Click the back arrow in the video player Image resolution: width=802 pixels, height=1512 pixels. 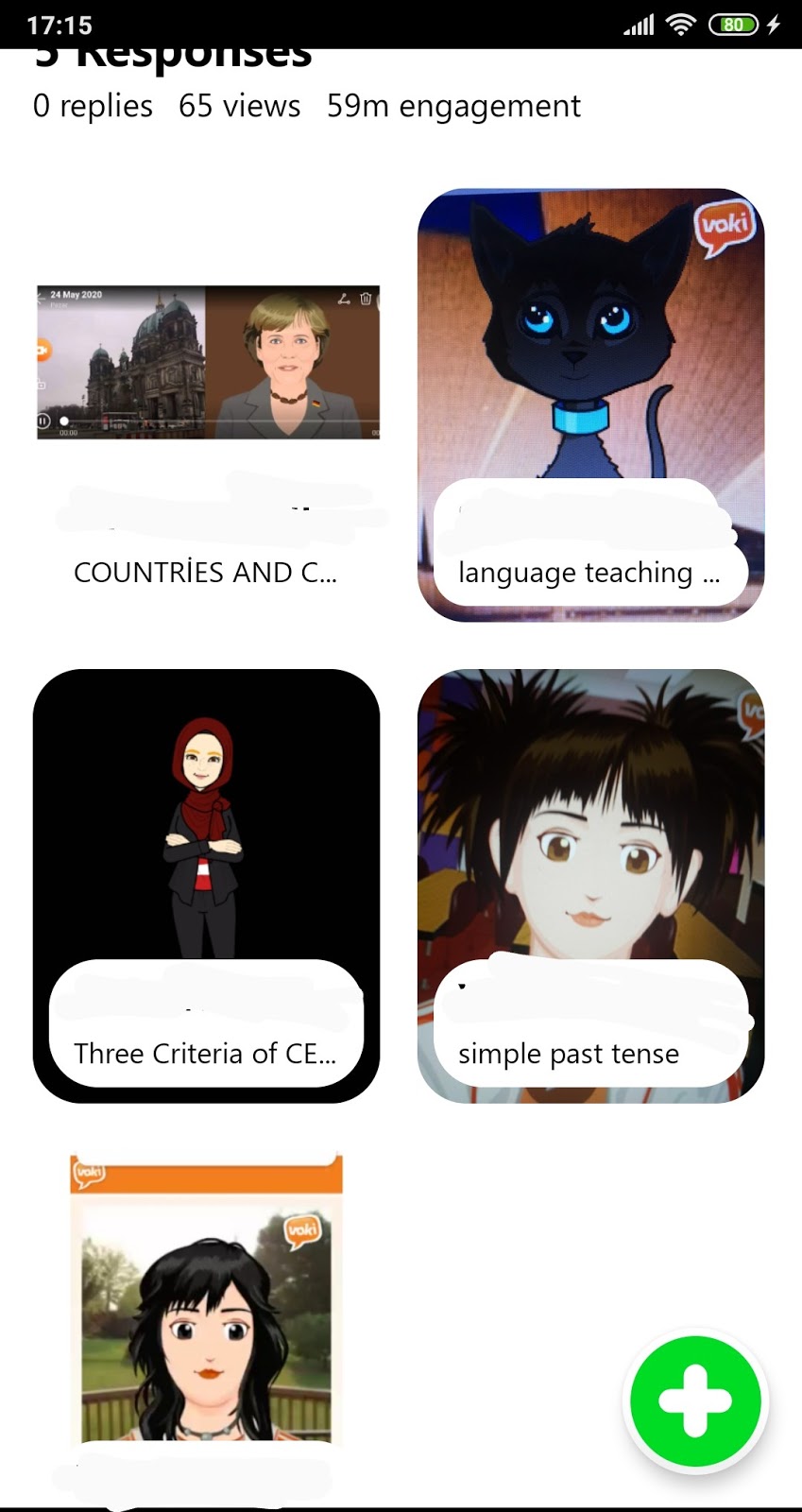click(x=43, y=297)
